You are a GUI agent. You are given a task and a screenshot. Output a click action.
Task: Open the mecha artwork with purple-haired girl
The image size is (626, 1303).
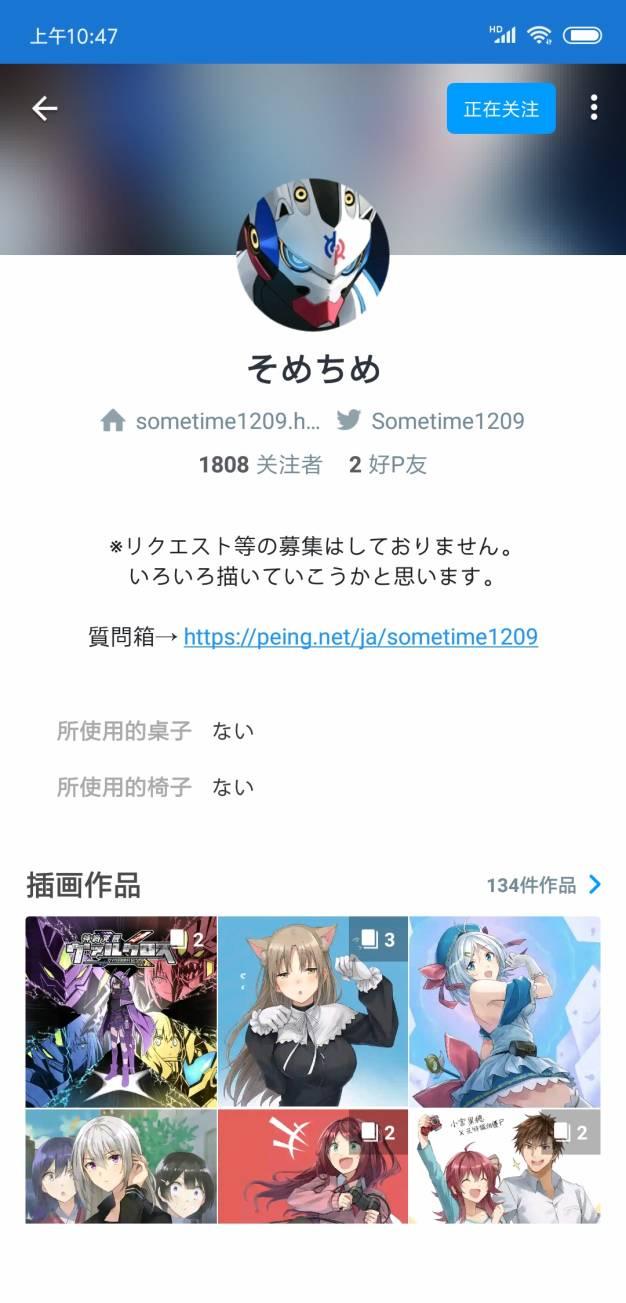point(121,1011)
